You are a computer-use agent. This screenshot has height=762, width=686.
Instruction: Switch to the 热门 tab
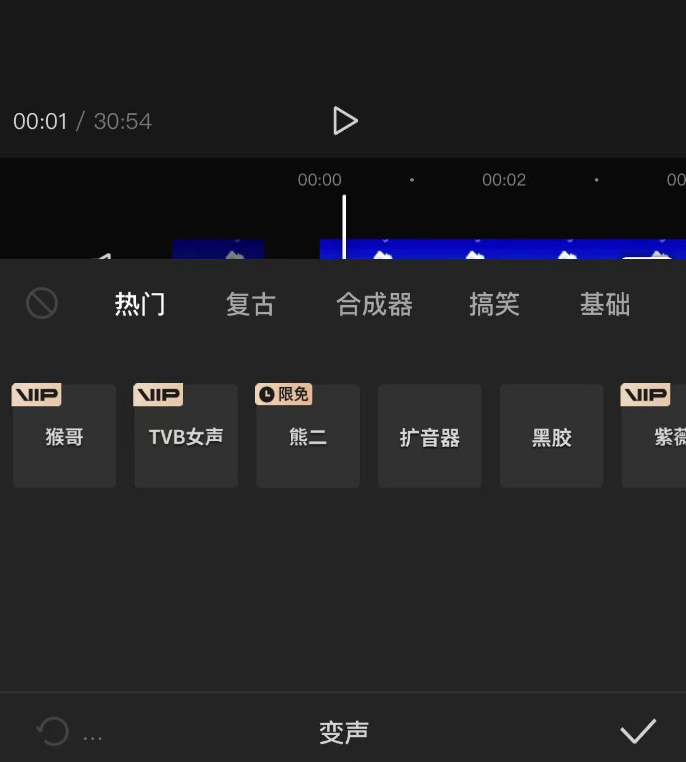tap(140, 304)
